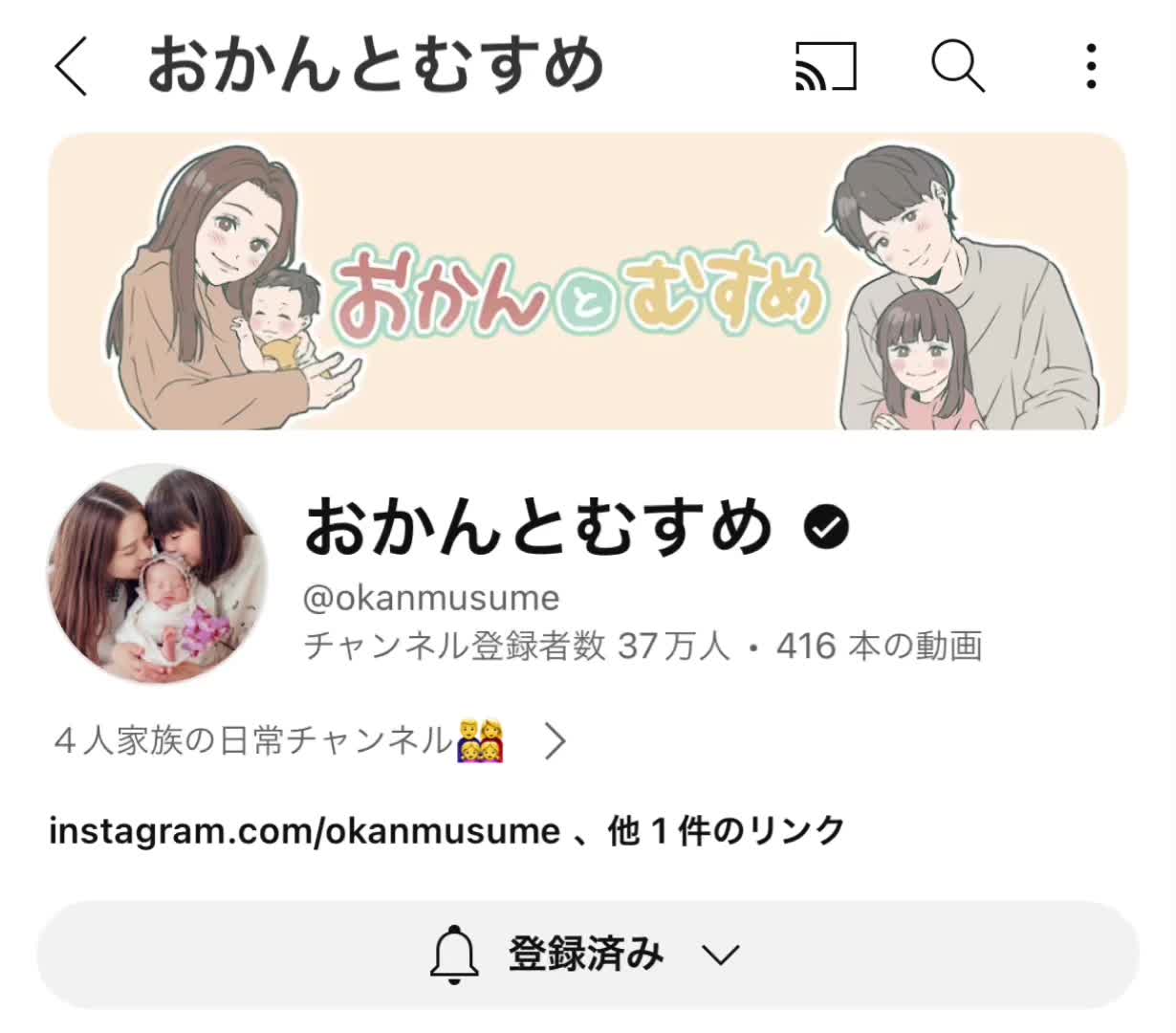Open the three-dot overflow menu

coord(1091,66)
